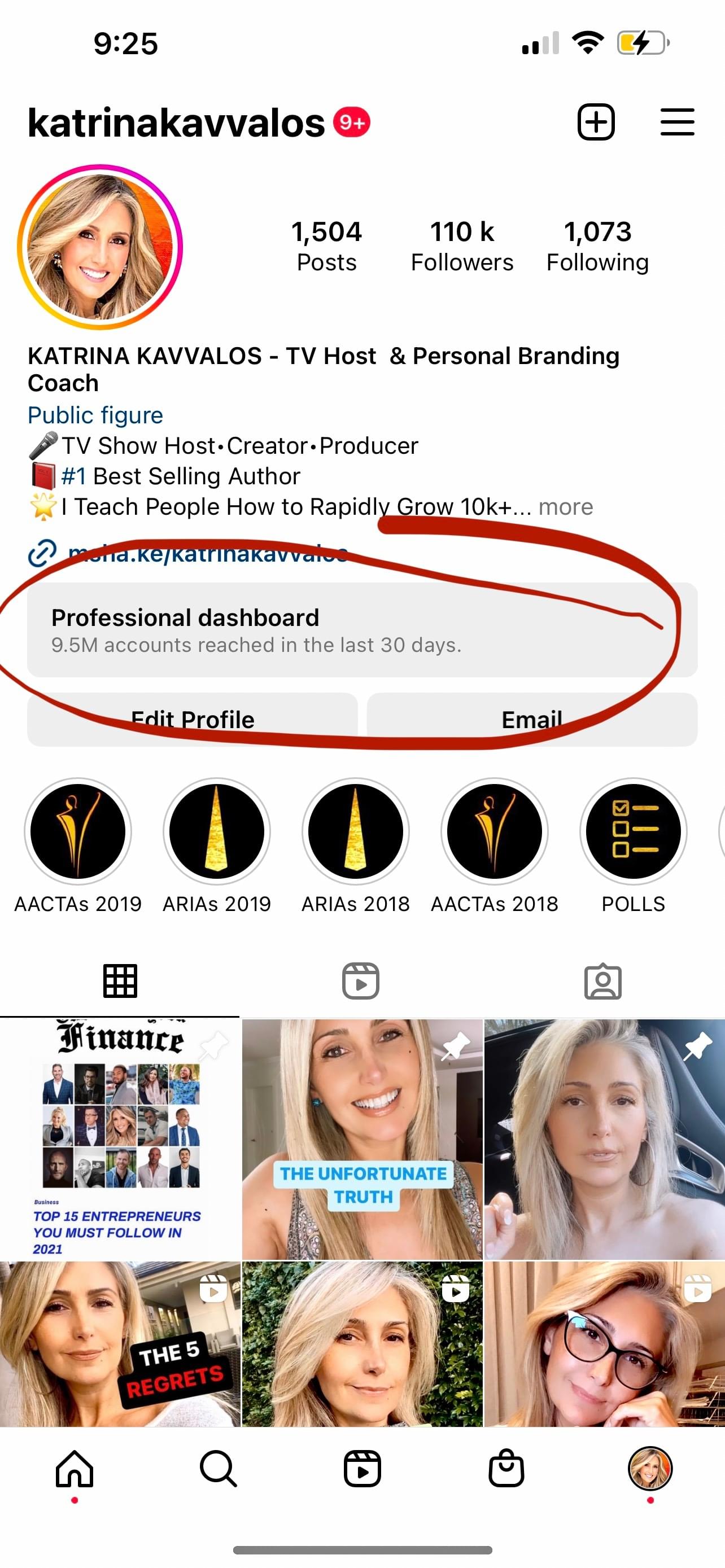Expand bio with the more link
The height and width of the screenshot is (1568, 725).
pos(566,506)
